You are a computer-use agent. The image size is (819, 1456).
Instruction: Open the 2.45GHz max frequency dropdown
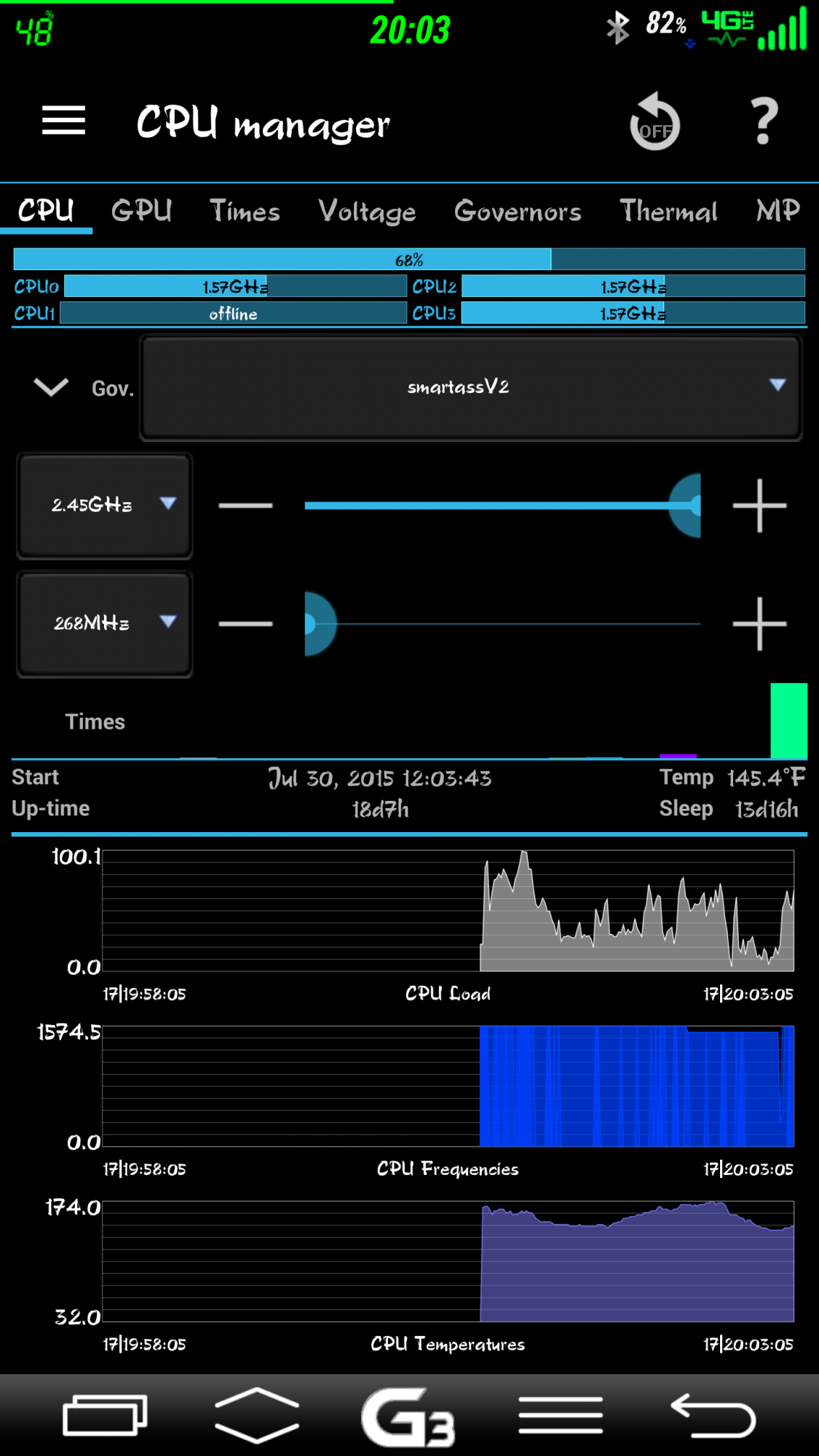tap(105, 505)
